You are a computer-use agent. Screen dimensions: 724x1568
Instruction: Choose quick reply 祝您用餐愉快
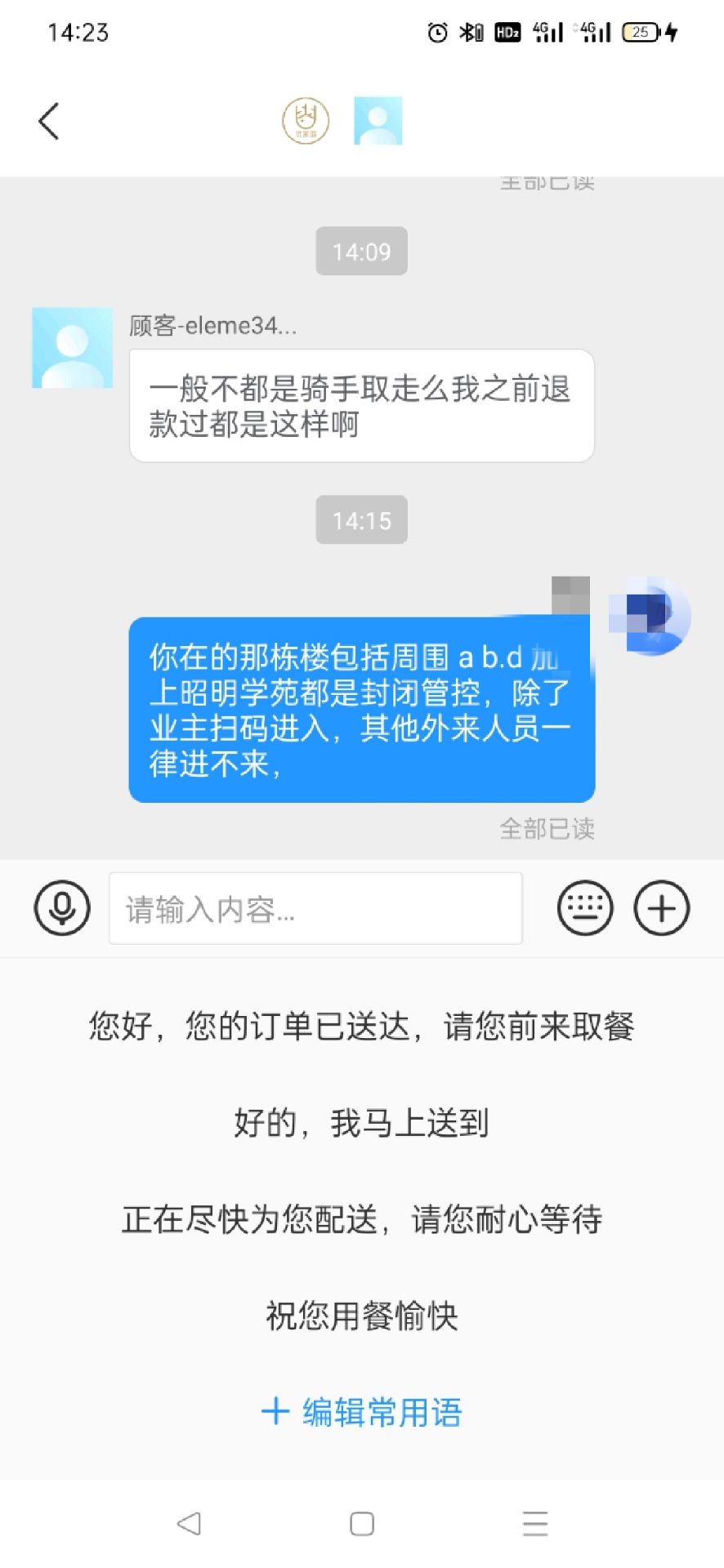point(362,1316)
